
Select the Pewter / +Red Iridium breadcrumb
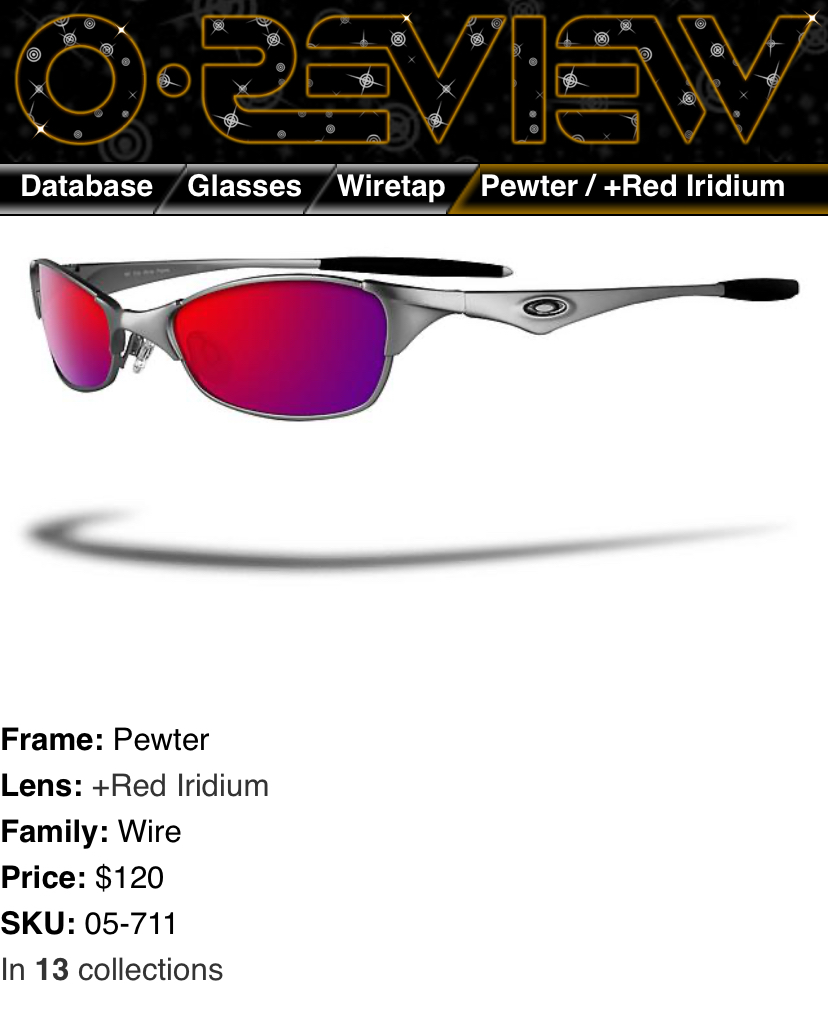(633, 187)
